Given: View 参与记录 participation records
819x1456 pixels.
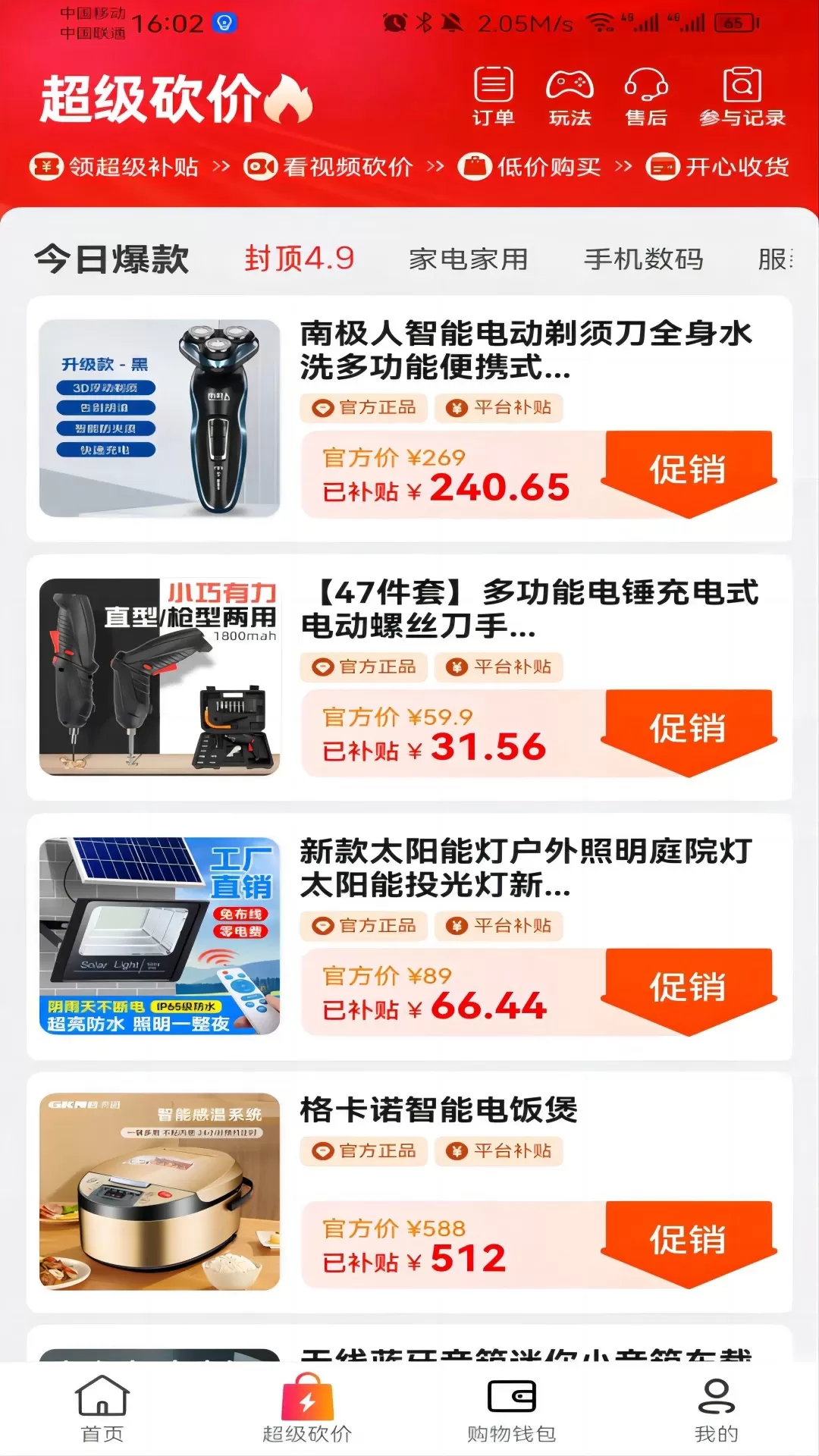Looking at the screenshot, I should tap(742, 96).
